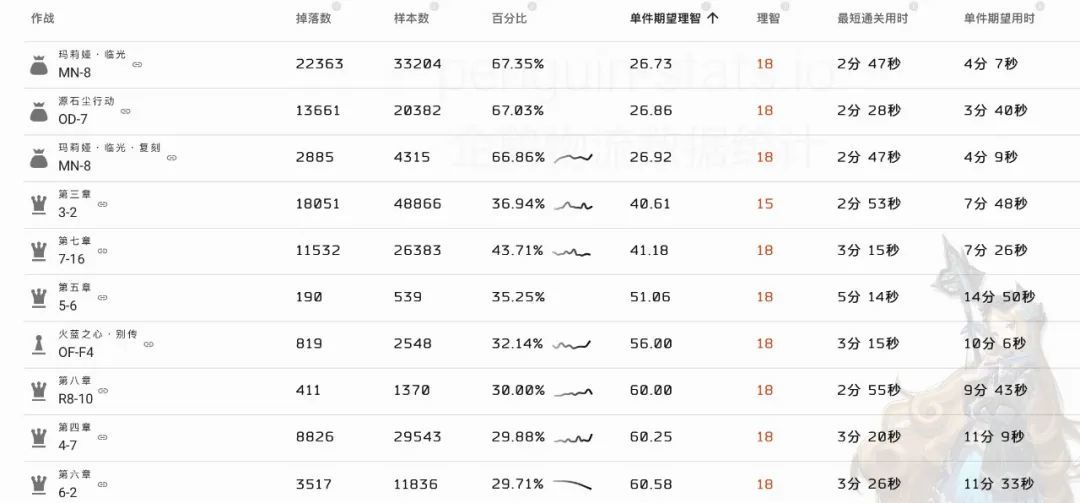Open stage link for 4-7
This screenshot has width=1080, height=503.
pos(102,437)
